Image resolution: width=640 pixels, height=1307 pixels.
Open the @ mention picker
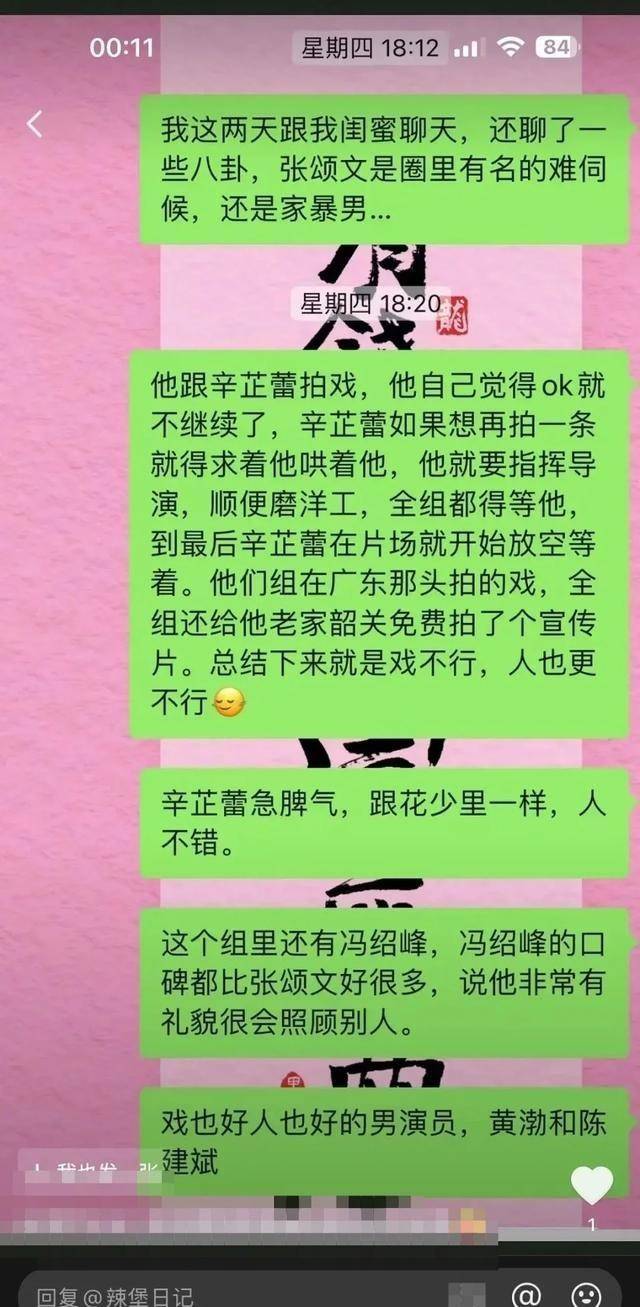[x=526, y=1294]
